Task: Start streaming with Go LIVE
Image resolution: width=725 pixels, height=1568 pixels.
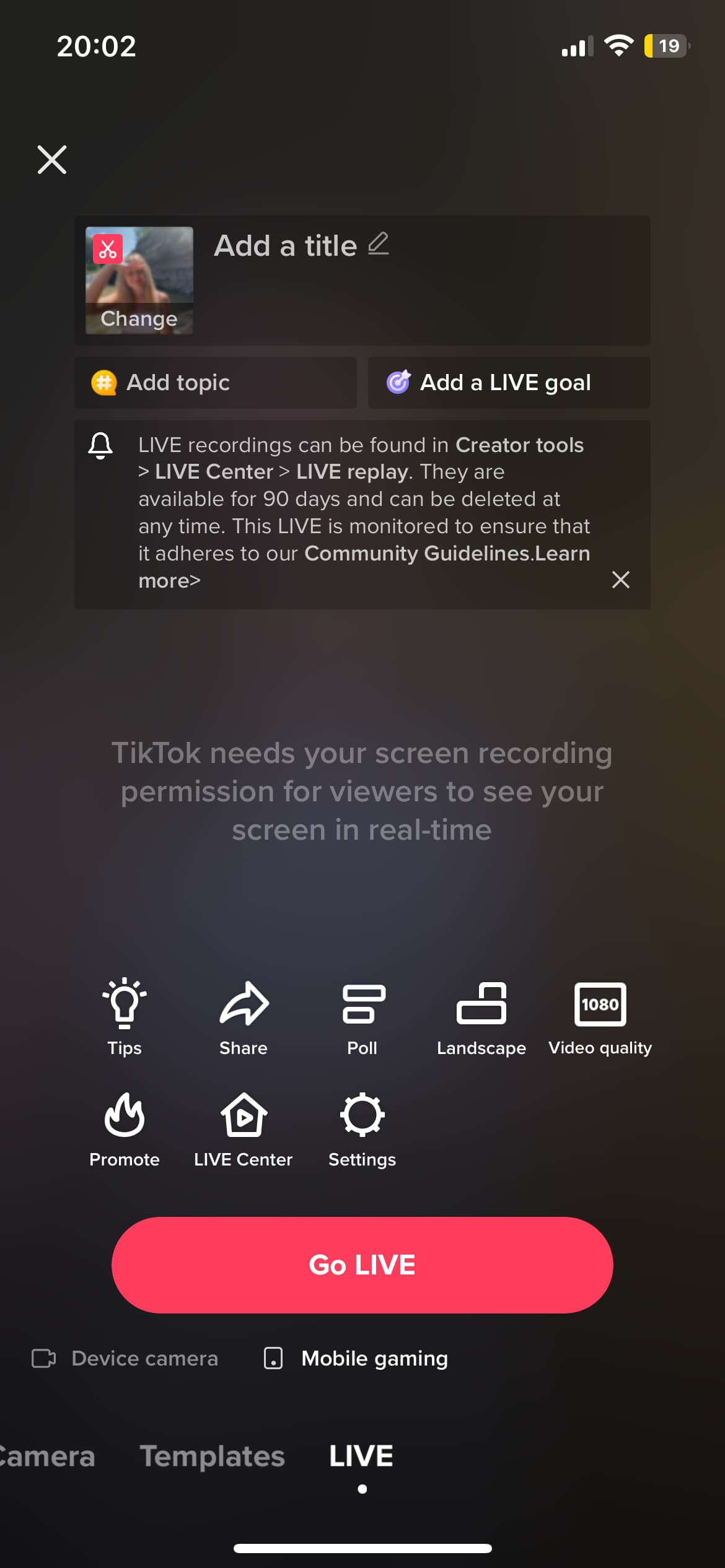Action: 362,1265
